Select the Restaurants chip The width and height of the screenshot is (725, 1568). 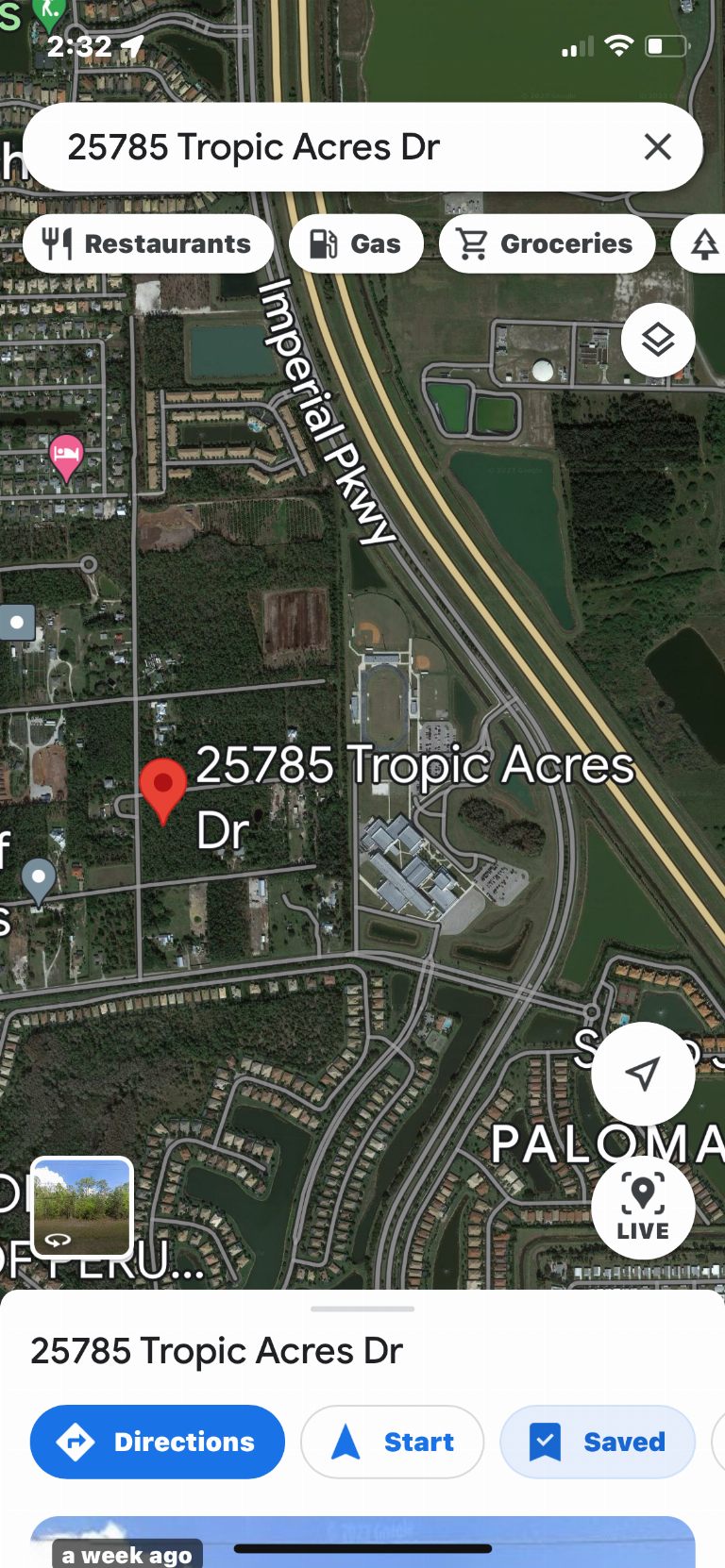[x=148, y=244]
